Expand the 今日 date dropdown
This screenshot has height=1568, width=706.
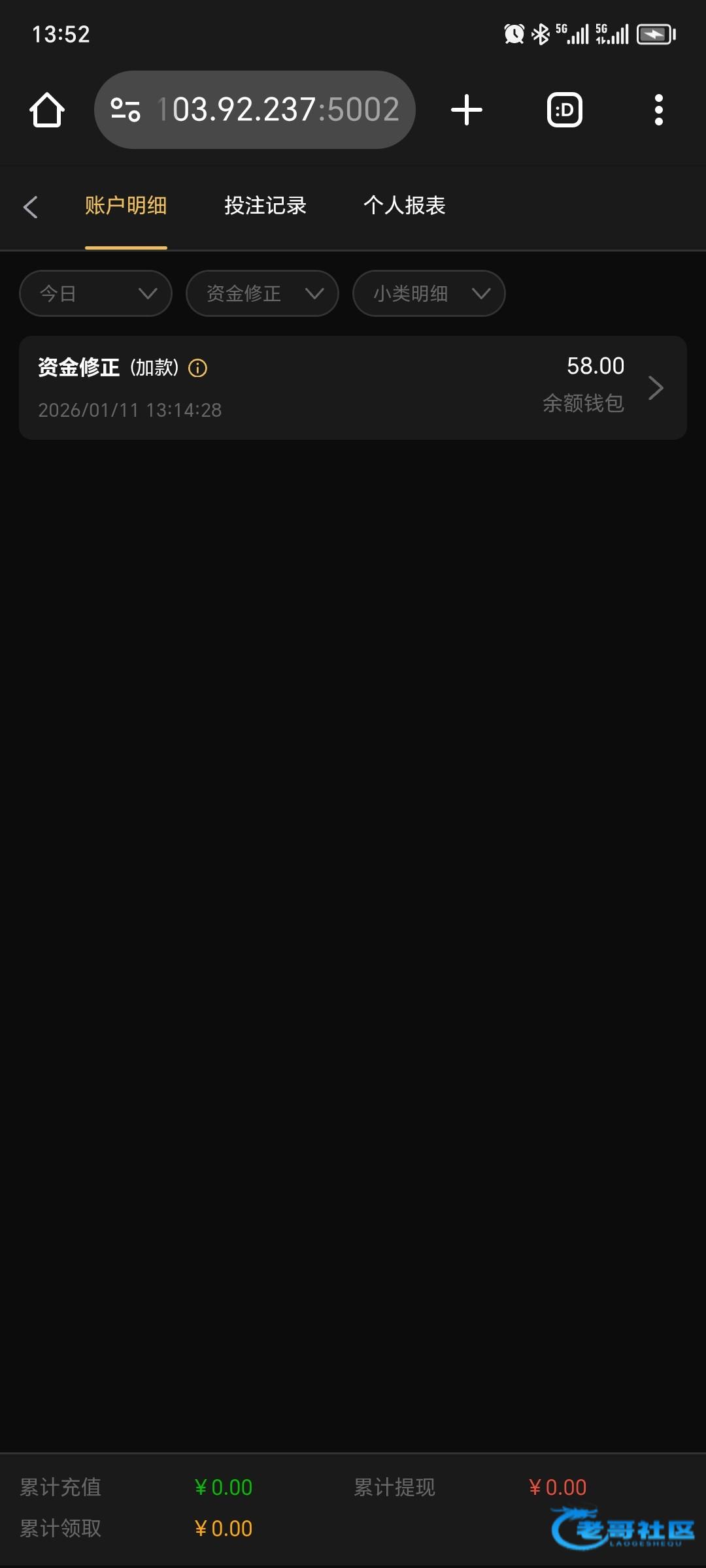(x=95, y=293)
